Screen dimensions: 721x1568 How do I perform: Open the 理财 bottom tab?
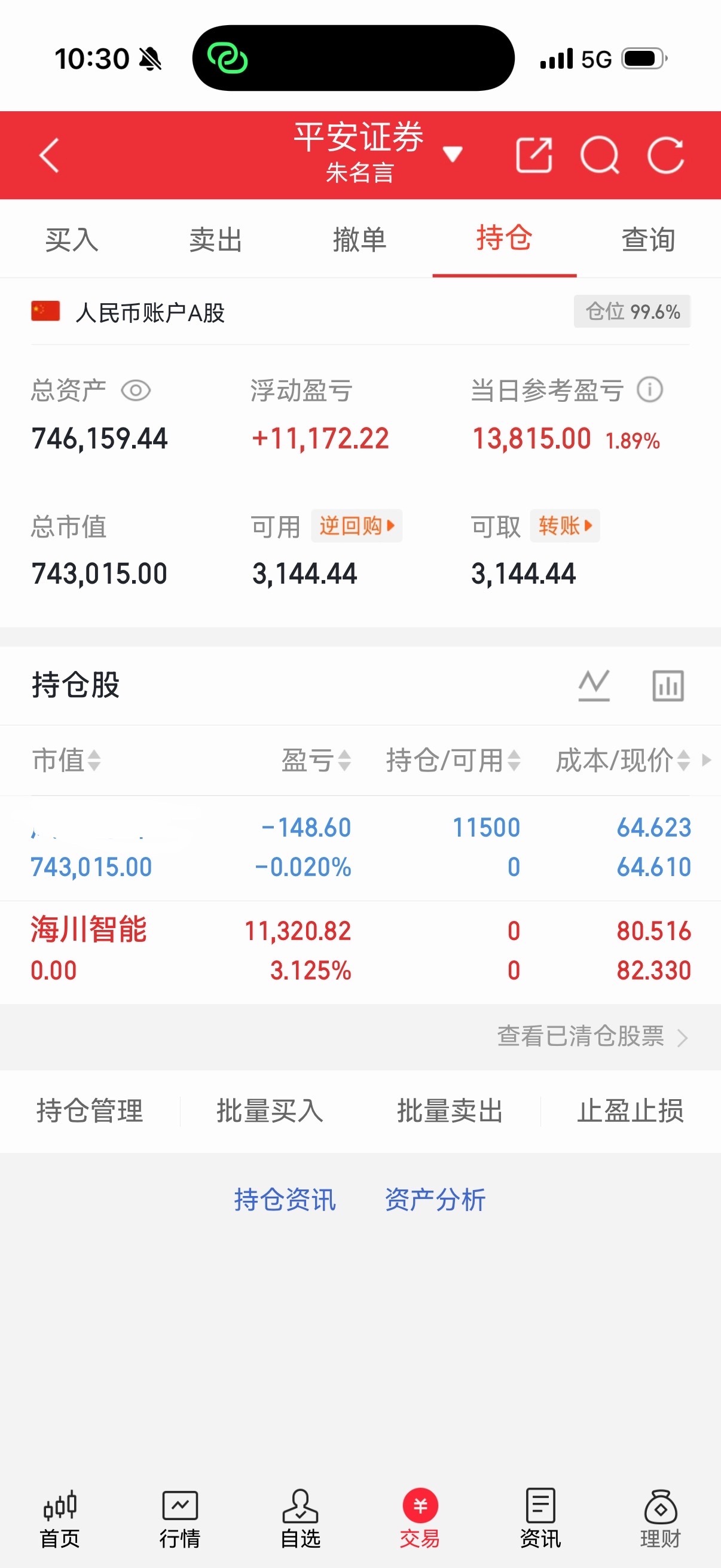(661, 1519)
